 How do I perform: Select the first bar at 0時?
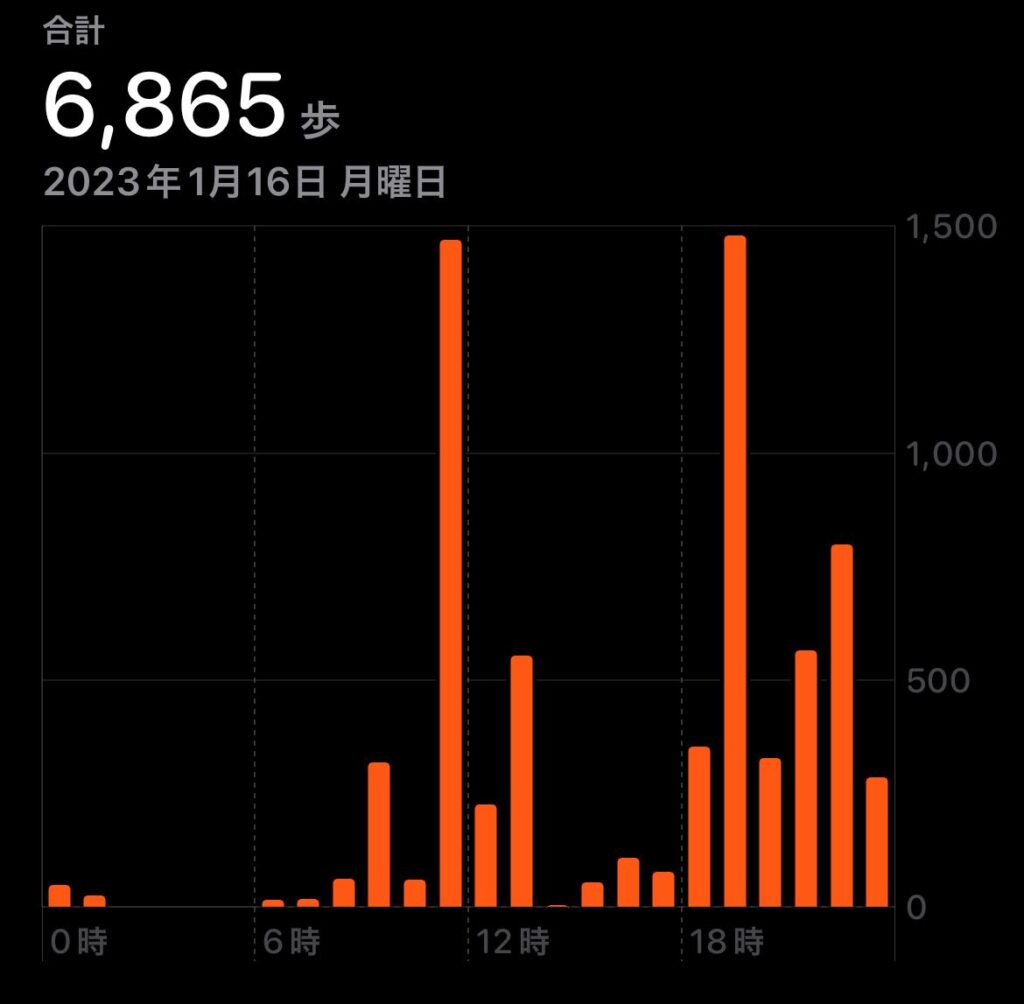(60, 895)
